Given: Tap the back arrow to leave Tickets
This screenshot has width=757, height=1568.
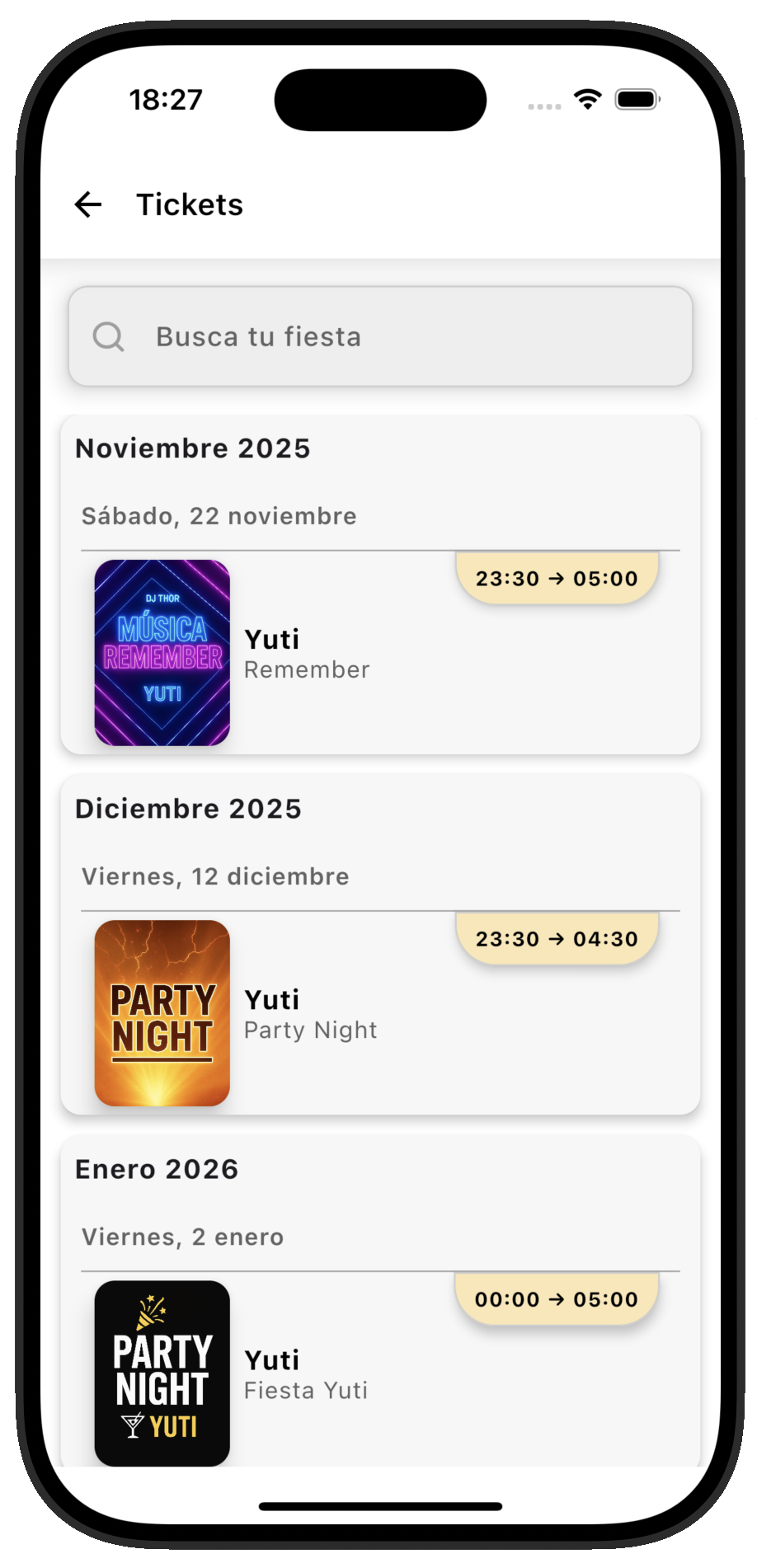Looking at the screenshot, I should [87, 204].
